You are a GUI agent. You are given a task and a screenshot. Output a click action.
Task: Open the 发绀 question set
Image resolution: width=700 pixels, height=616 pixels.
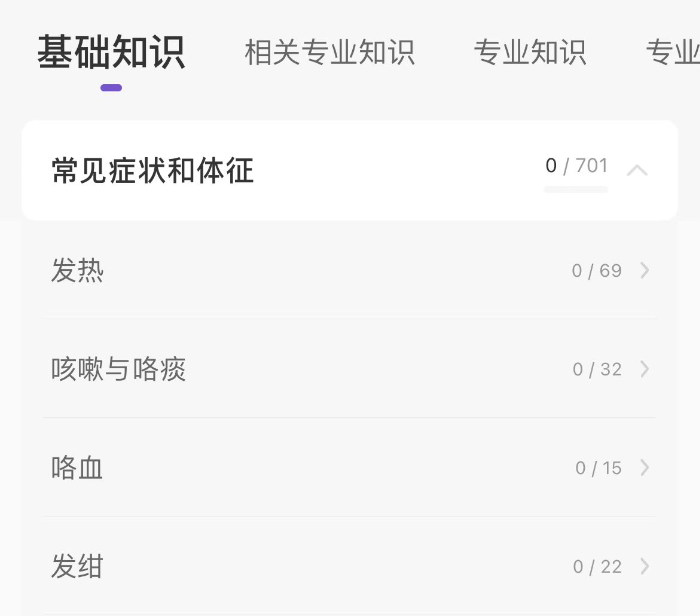(350, 566)
